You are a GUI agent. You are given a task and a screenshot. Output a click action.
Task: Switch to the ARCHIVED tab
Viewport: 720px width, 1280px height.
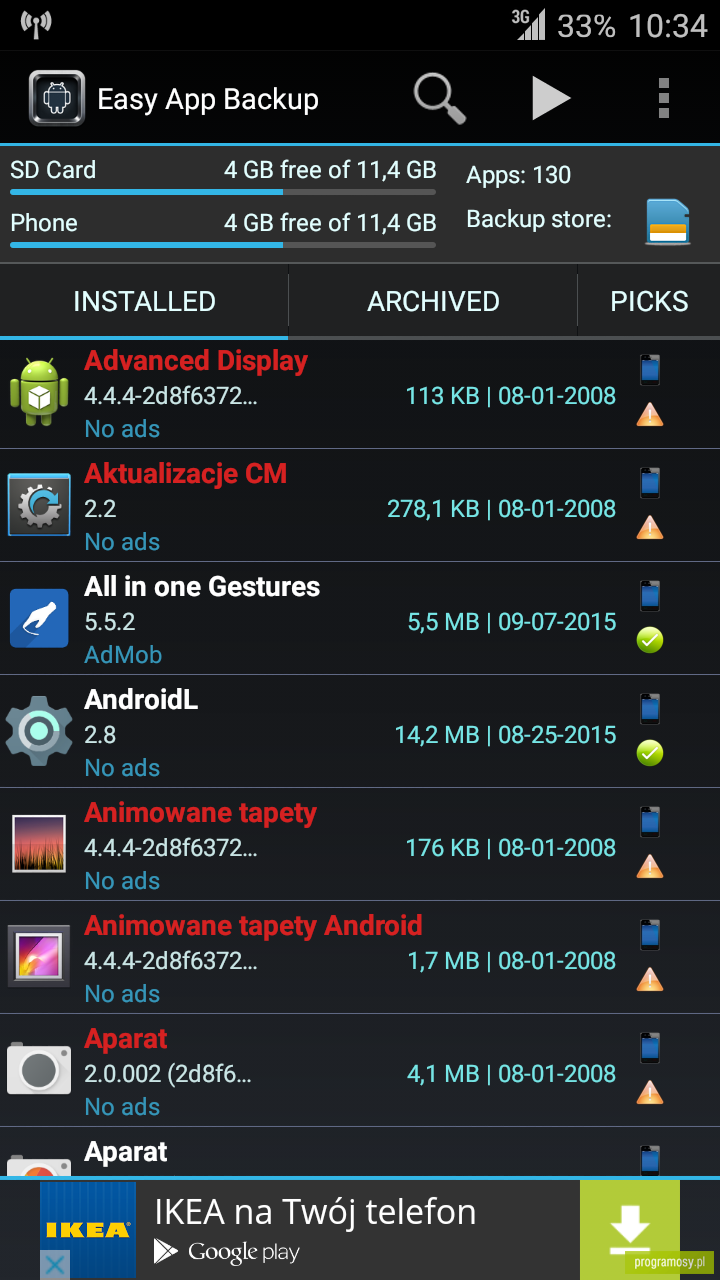pyautogui.click(x=433, y=301)
